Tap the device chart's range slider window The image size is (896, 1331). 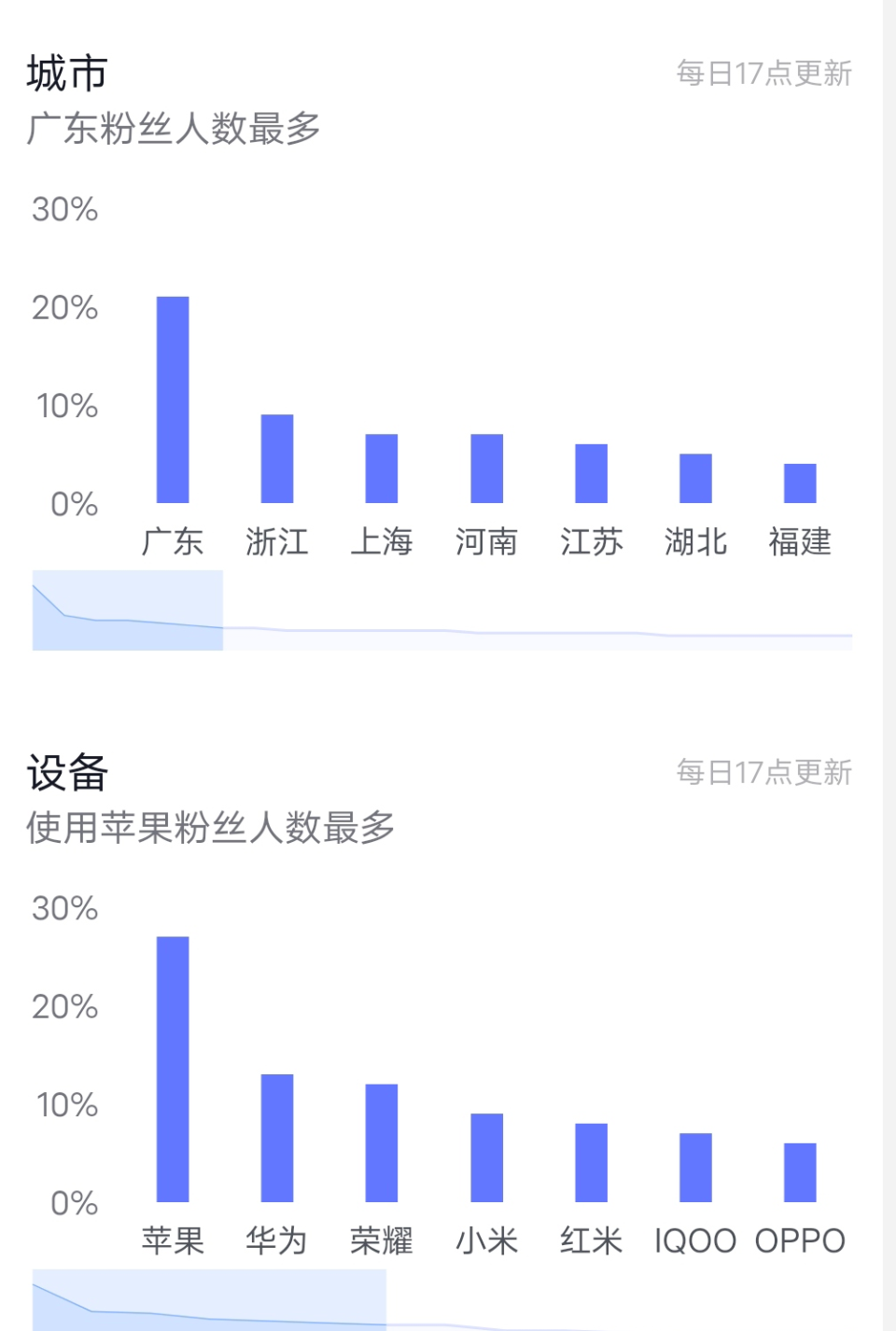209,1299
